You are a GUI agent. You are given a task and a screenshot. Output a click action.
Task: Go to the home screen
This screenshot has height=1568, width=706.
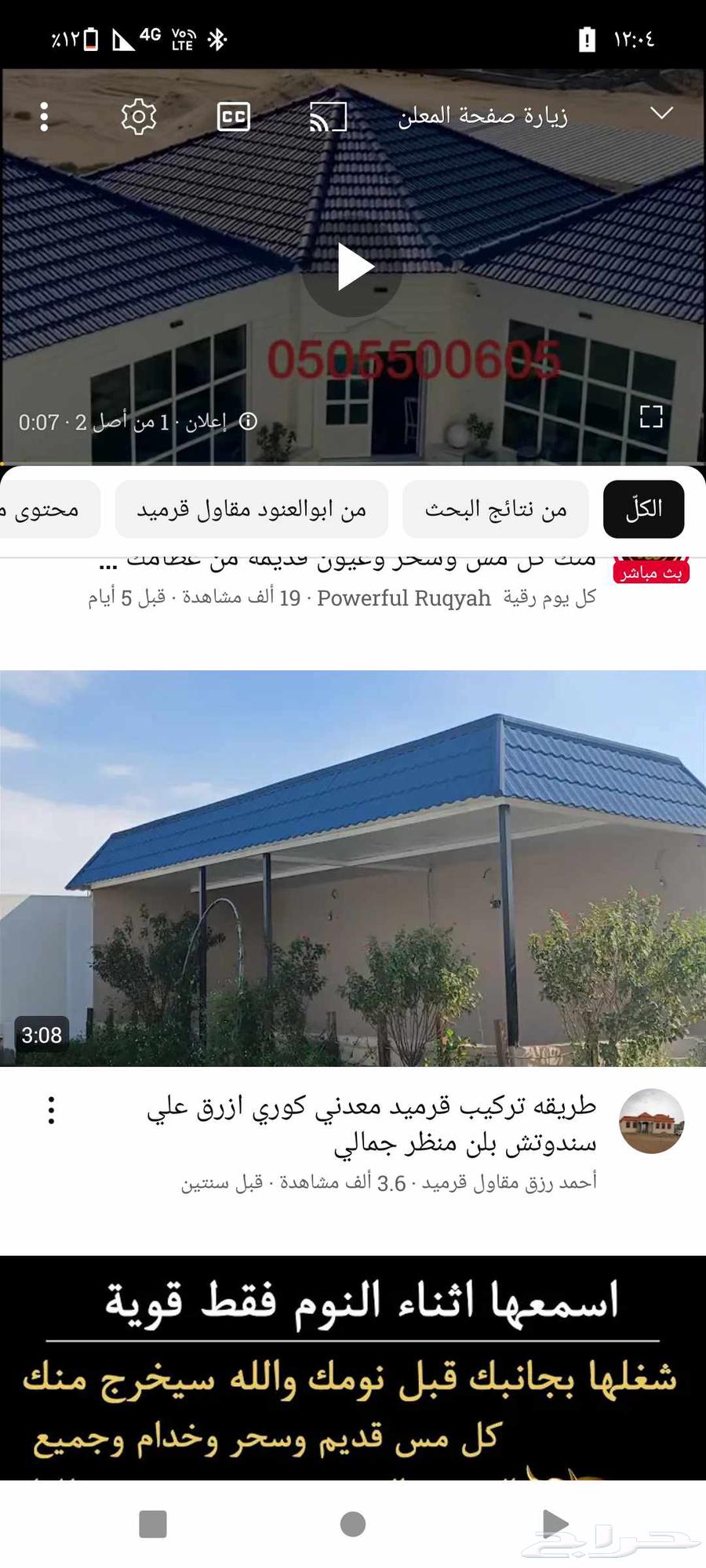(x=353, y=1524)
